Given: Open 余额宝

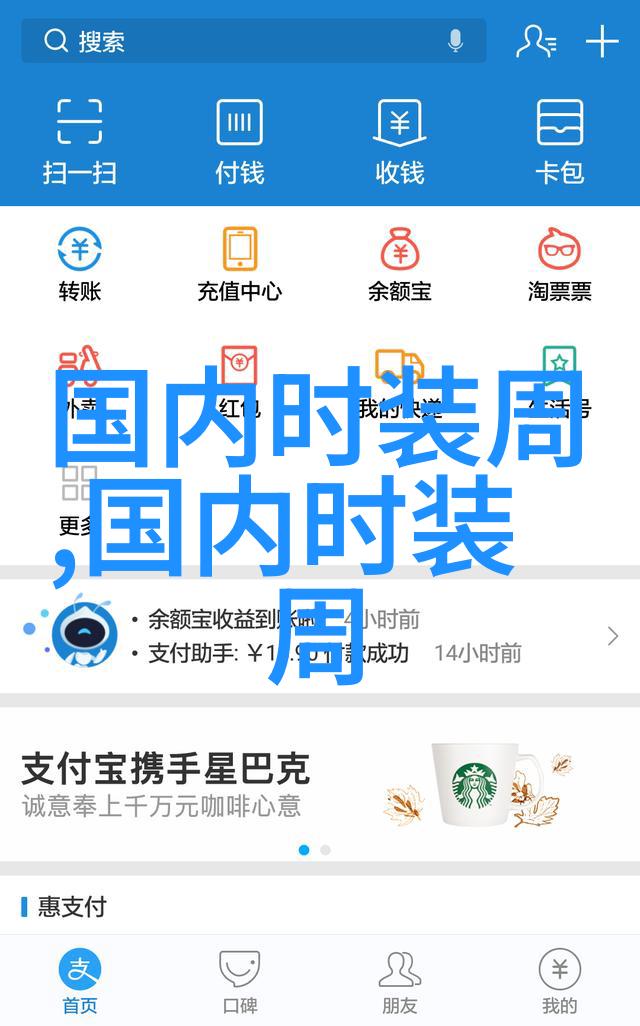Looking at the screenshot, I should point(400,264).
